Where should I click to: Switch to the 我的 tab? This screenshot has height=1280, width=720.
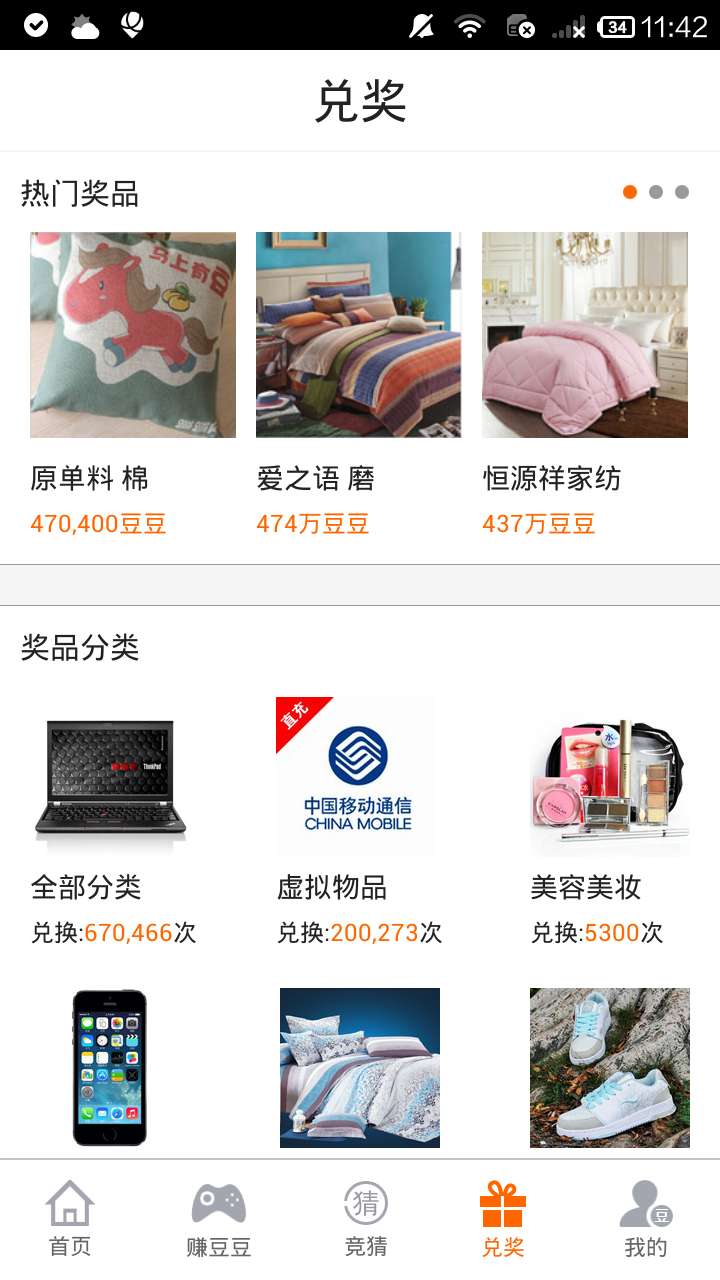pos(646,1219)
